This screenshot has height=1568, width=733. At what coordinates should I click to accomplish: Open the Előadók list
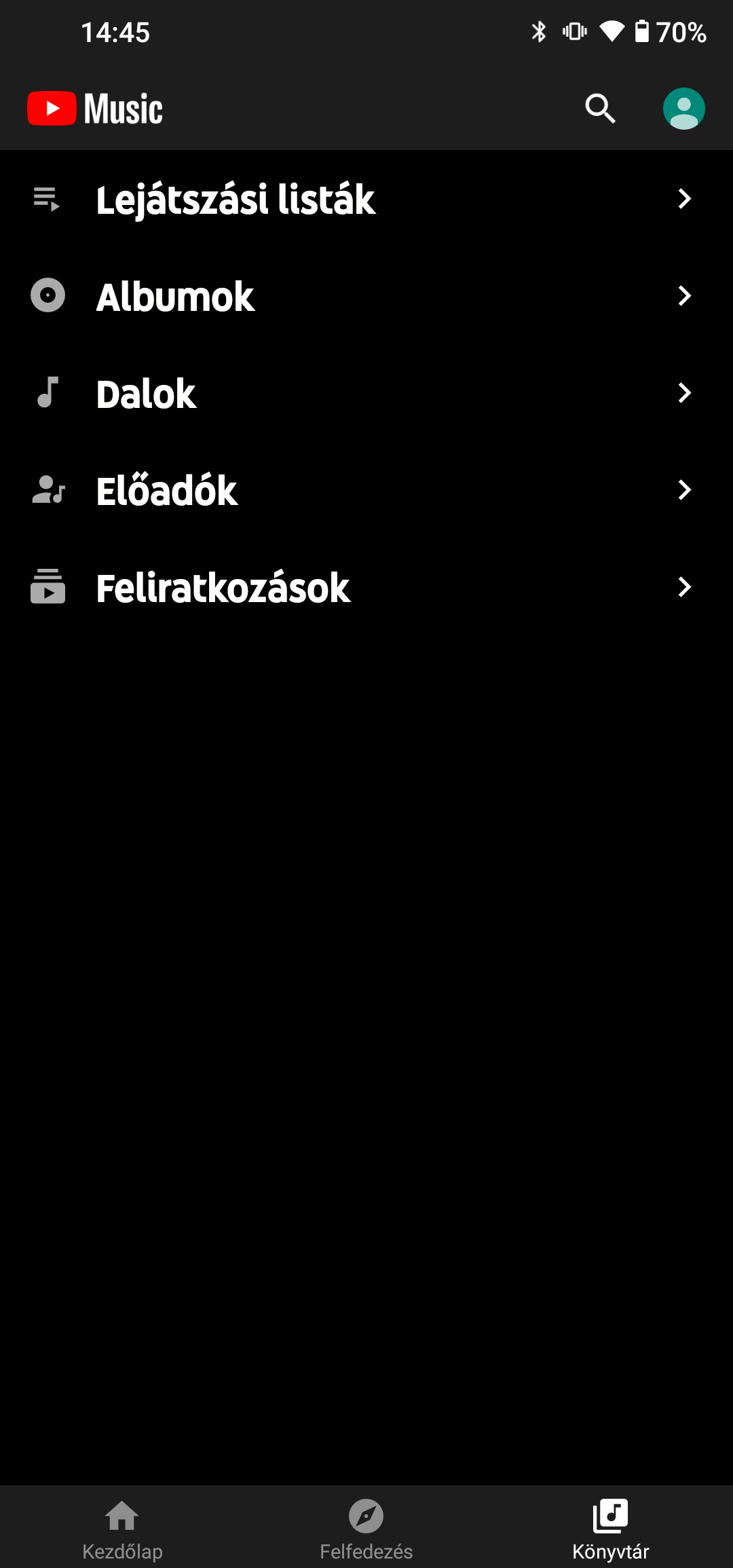(x=366, y=490)
